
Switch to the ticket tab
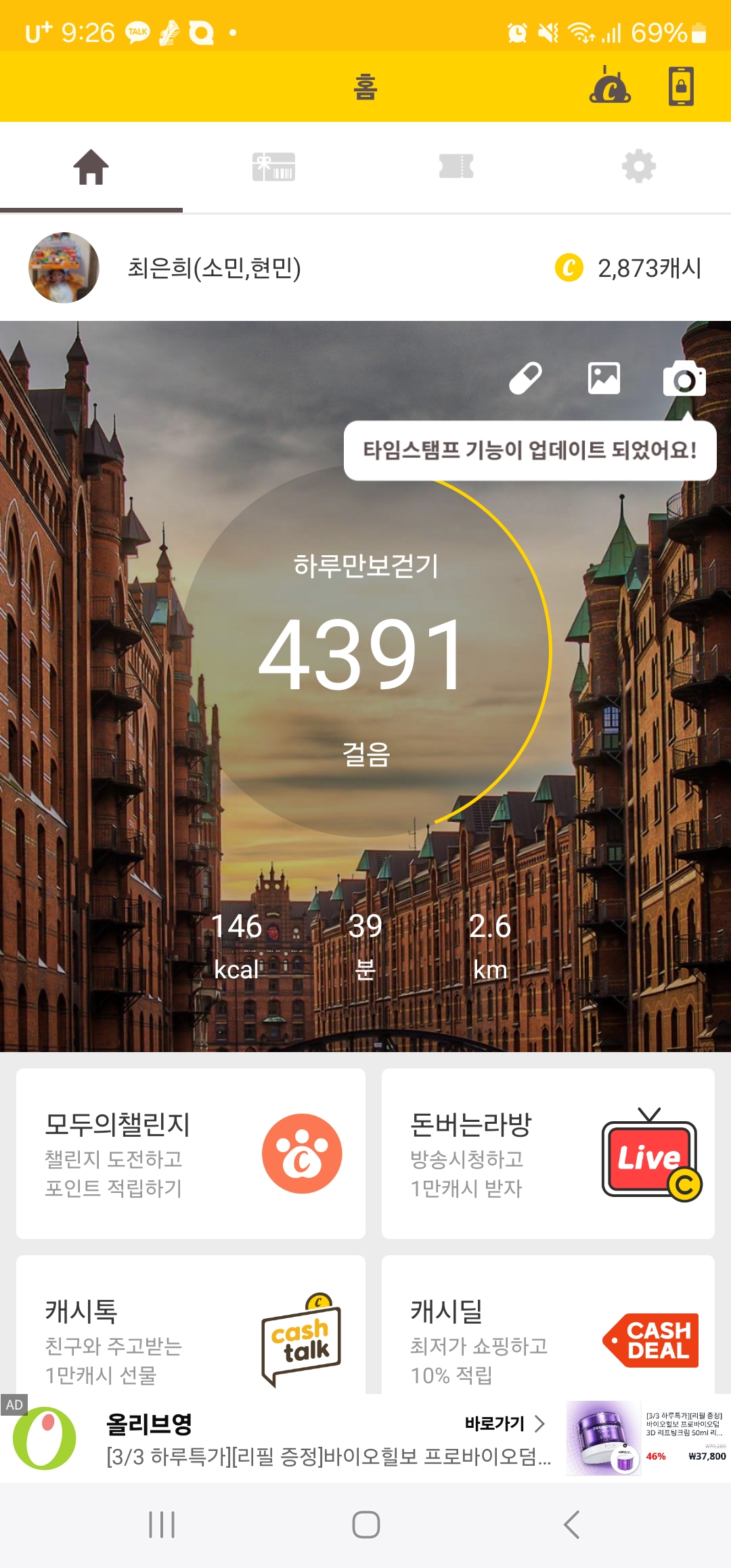pos(456,167)
